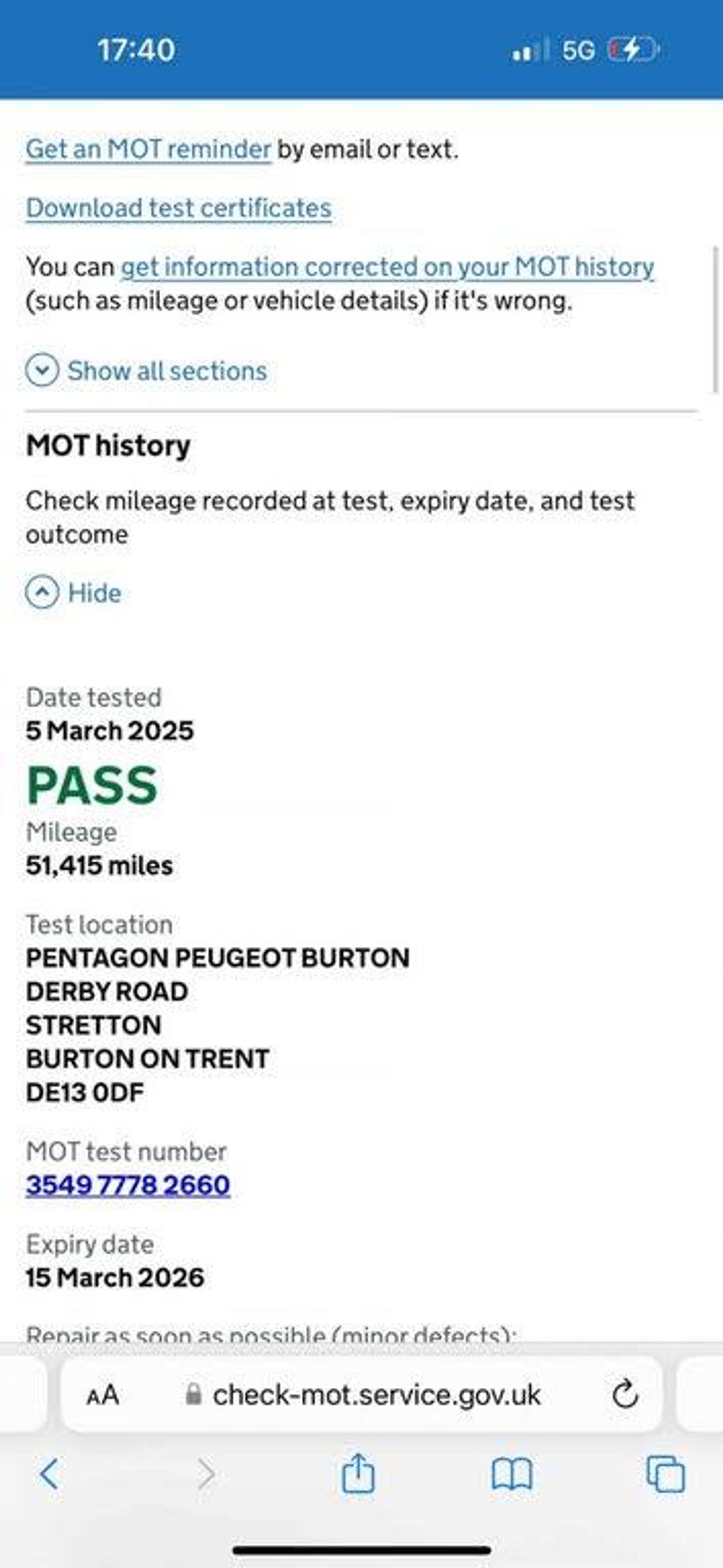This screenshot has width=723, height=1568.
Task: Open get information corrected on MOT history link
Action: point(387,267)
